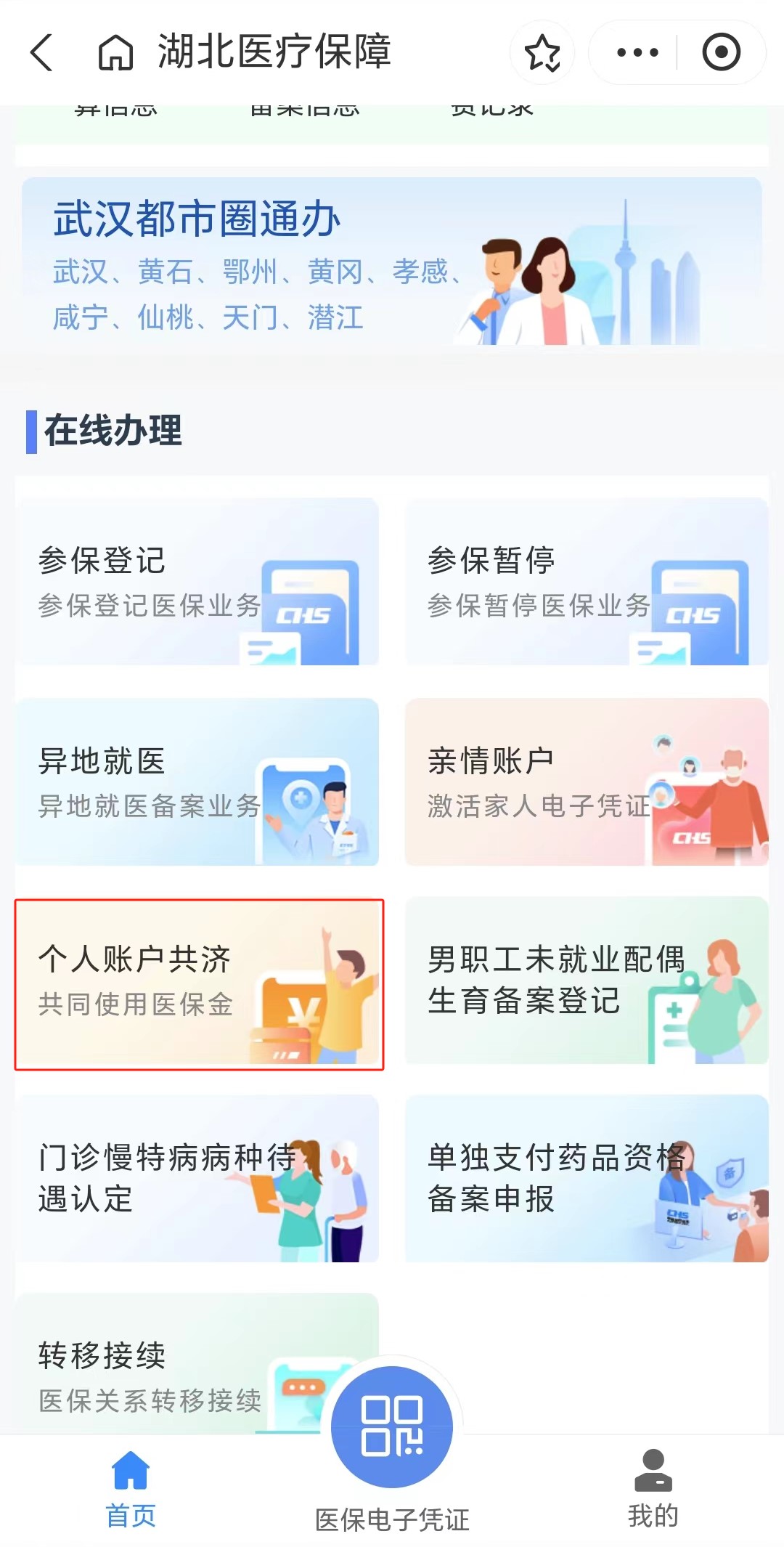This screenshot has height=1547, width=784.
Task: Open 单独支付药品资格备案申报 card
Action: (587, 1178)
